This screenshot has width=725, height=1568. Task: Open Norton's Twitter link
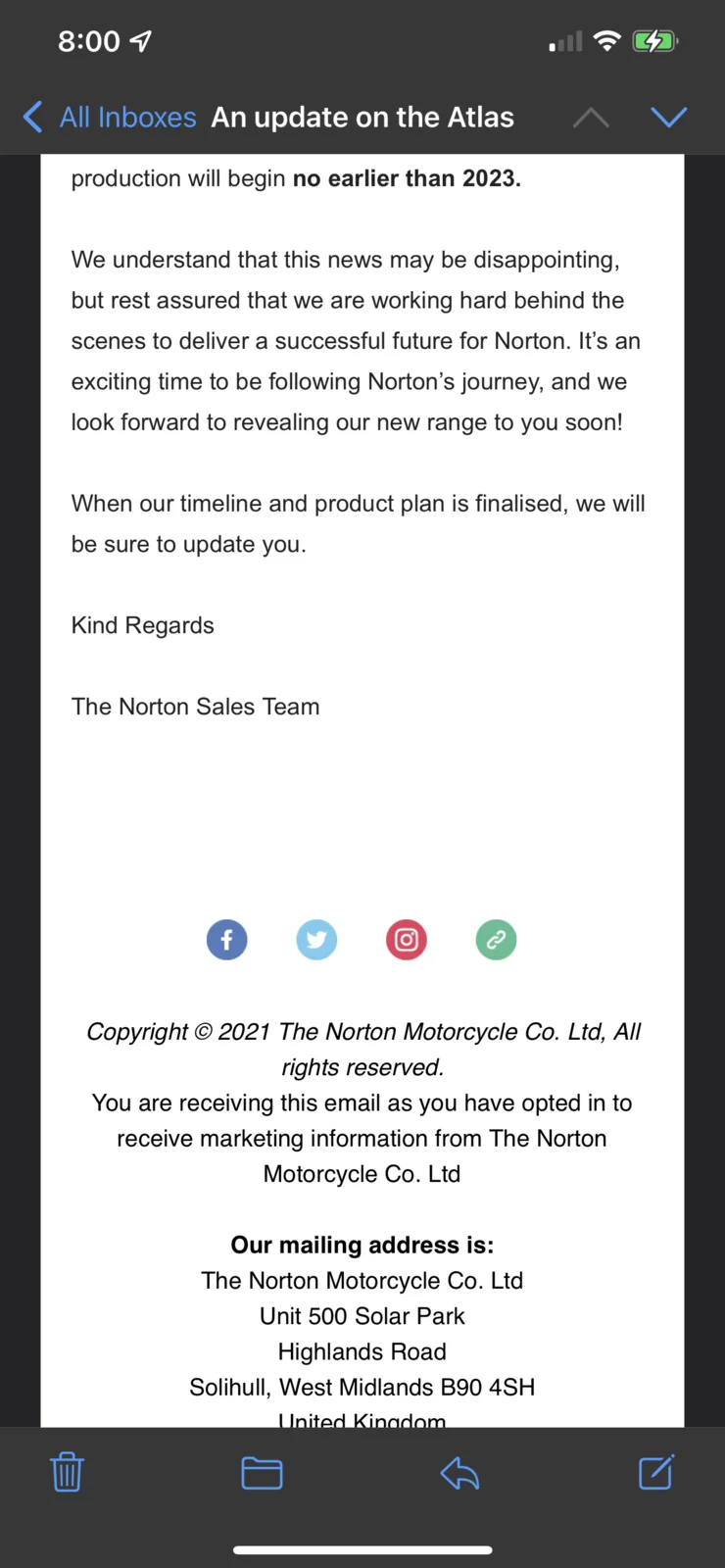coord(316,940)
